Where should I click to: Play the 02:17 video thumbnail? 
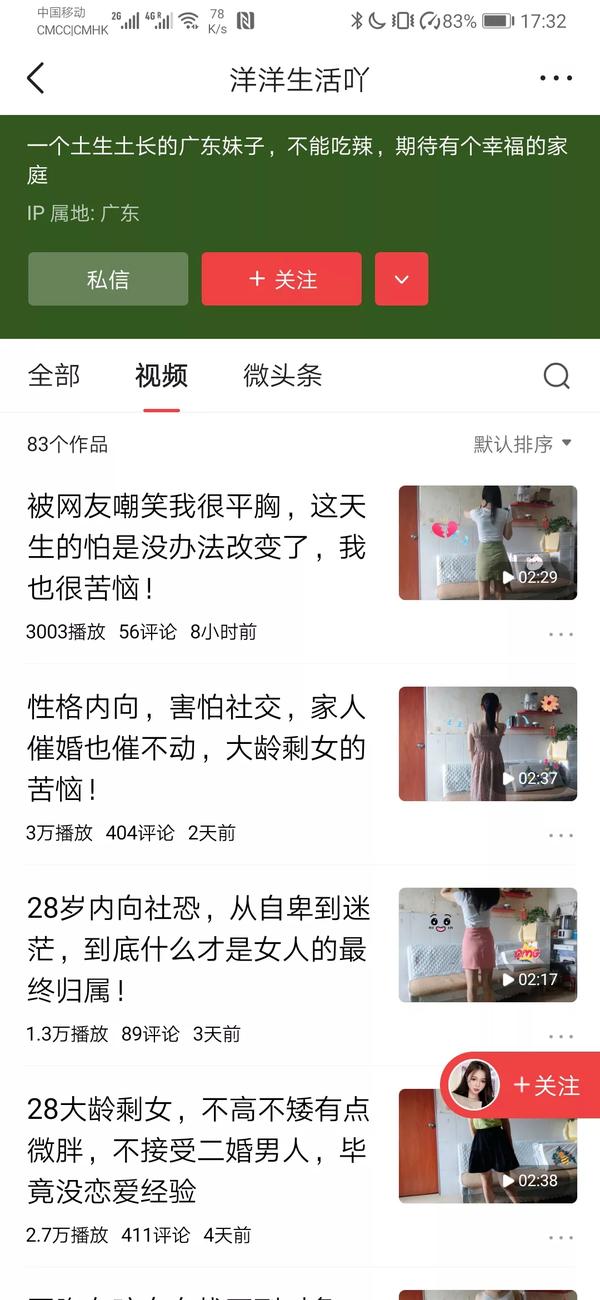tap(487, 945)
